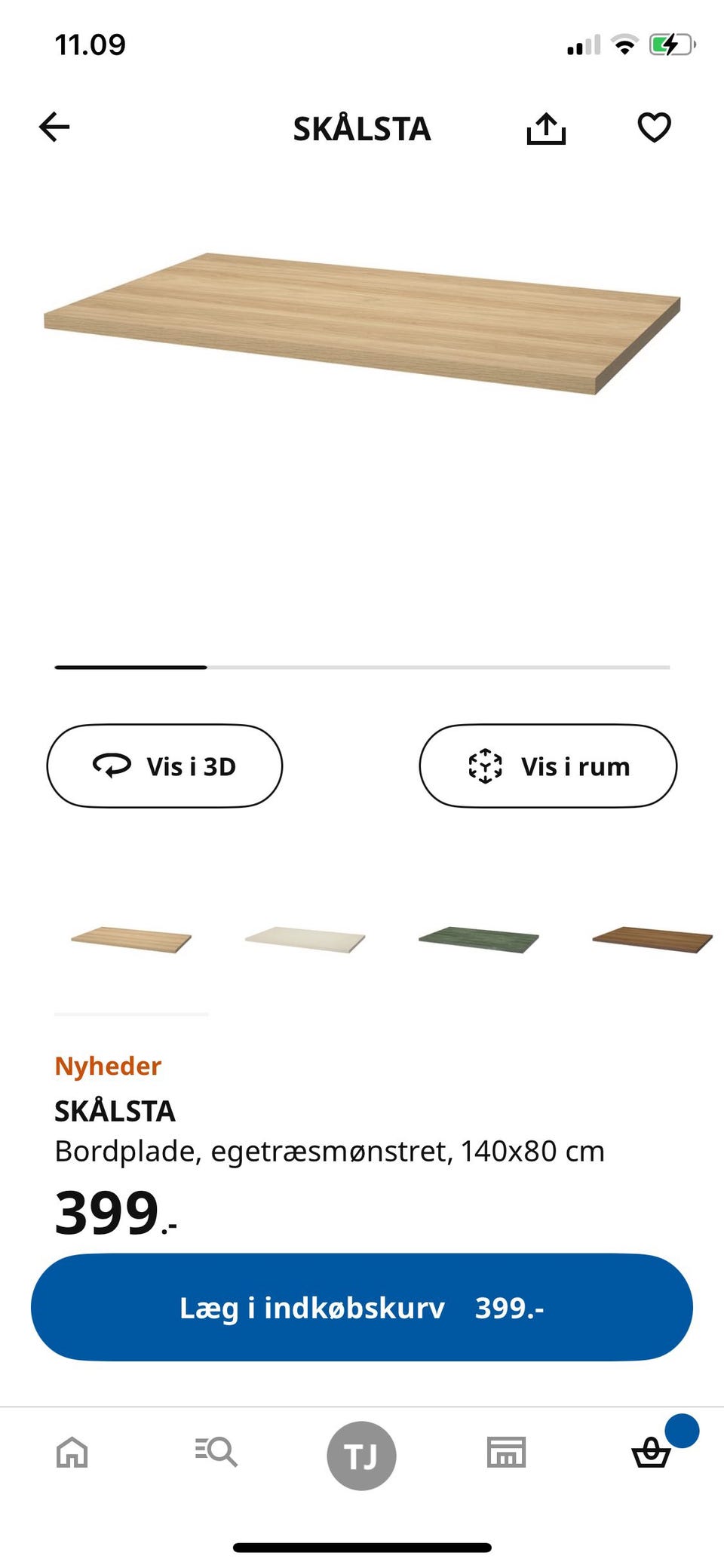Open the TJ profile tab
The height and width of the screenshot is (1568, 724).
(361, 1454)
